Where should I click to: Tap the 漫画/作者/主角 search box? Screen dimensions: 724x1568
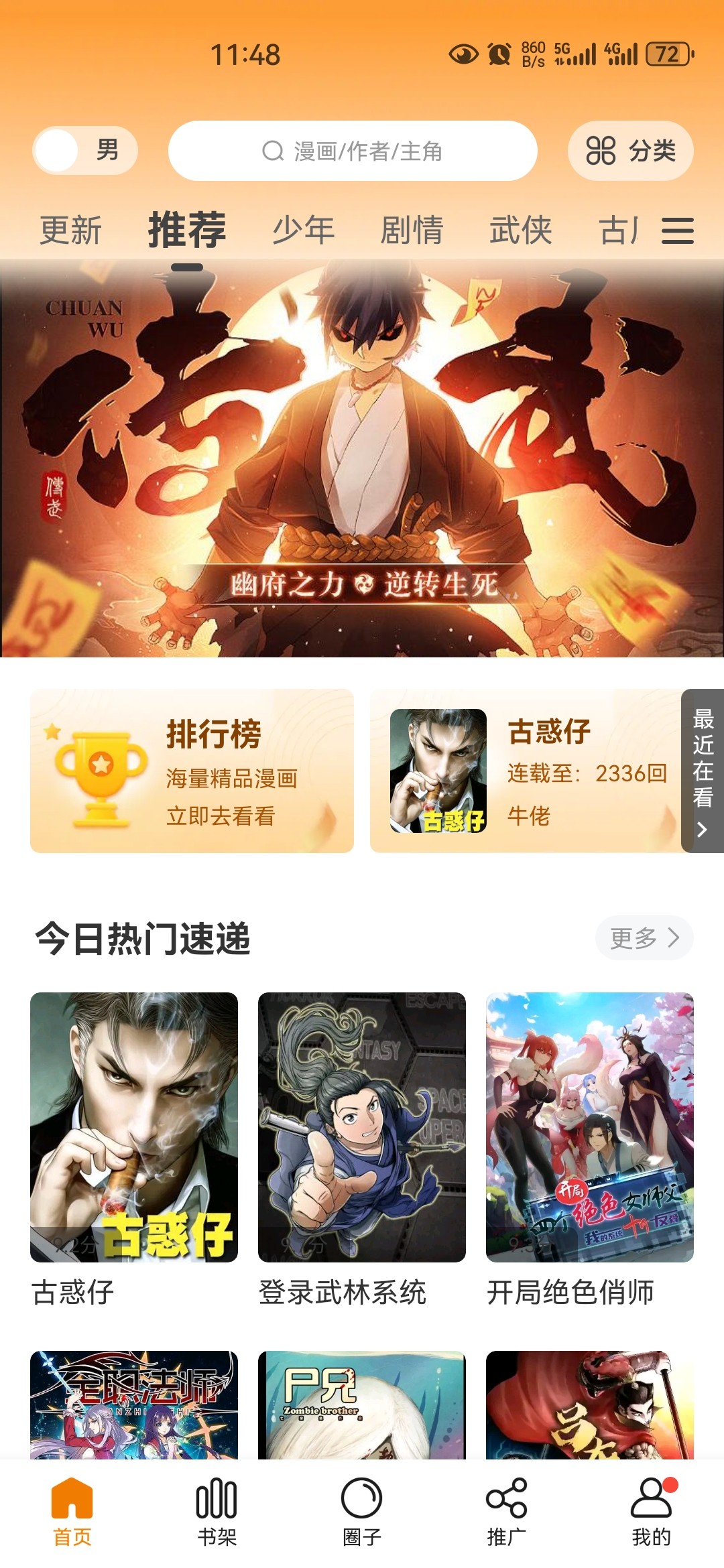353,151
